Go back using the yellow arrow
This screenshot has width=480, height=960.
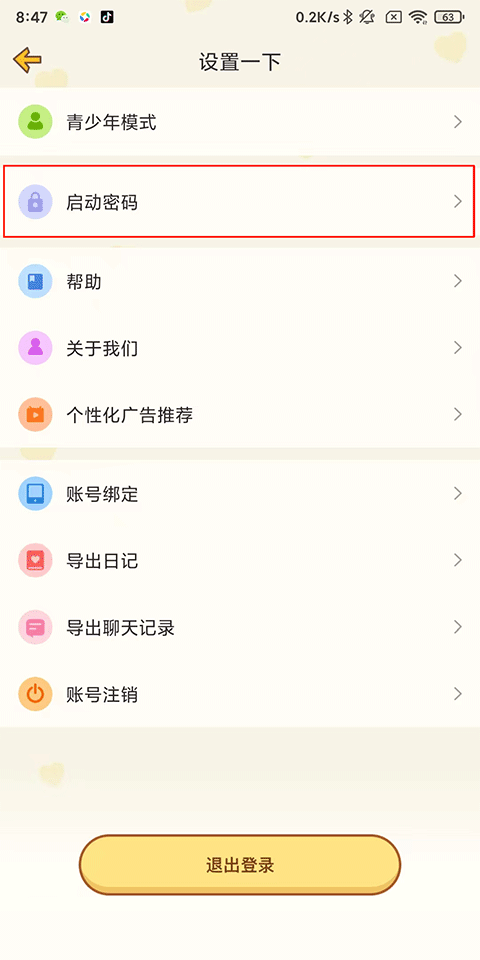click(28, 60)
